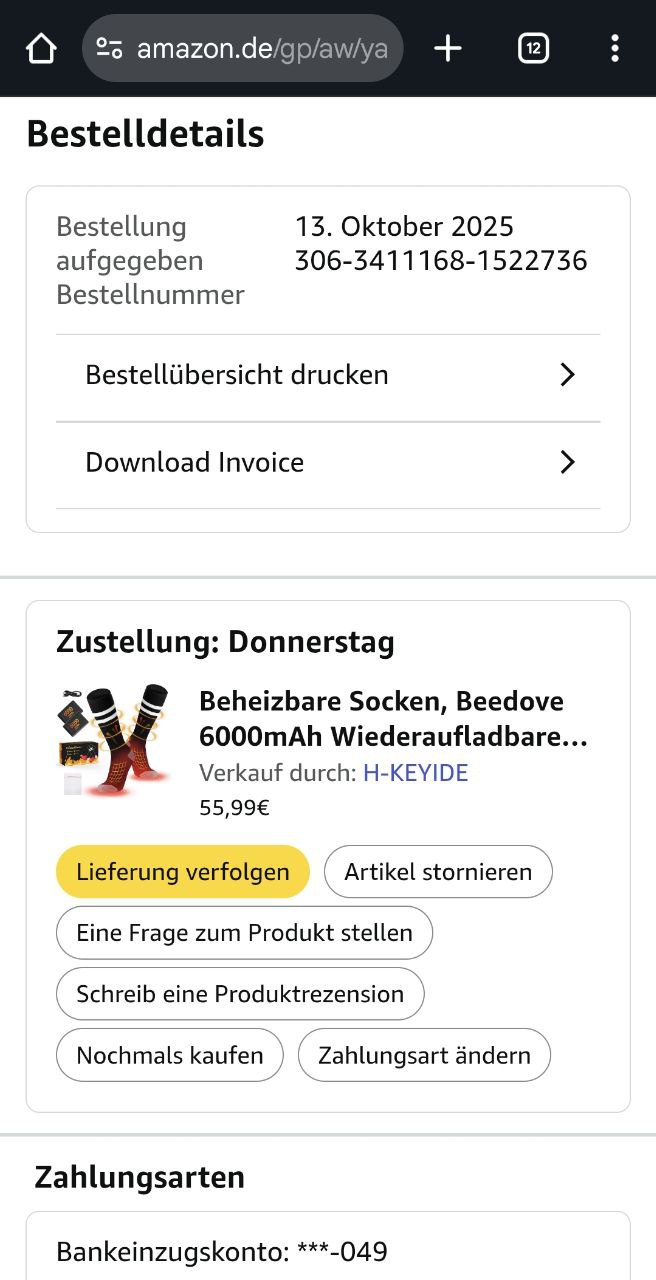The image size is (656, 1280).
Task: Select Zahlungsart ändern
Action: pyautogui.click(x=424, y=1055)
